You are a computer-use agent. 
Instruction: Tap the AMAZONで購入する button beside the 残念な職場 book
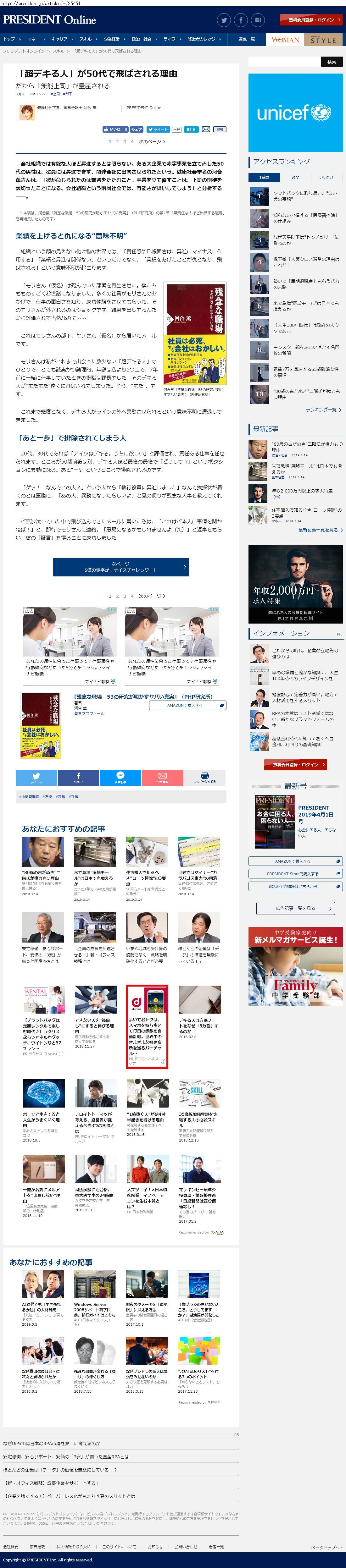pyautogui.click(x=187, y=705)
